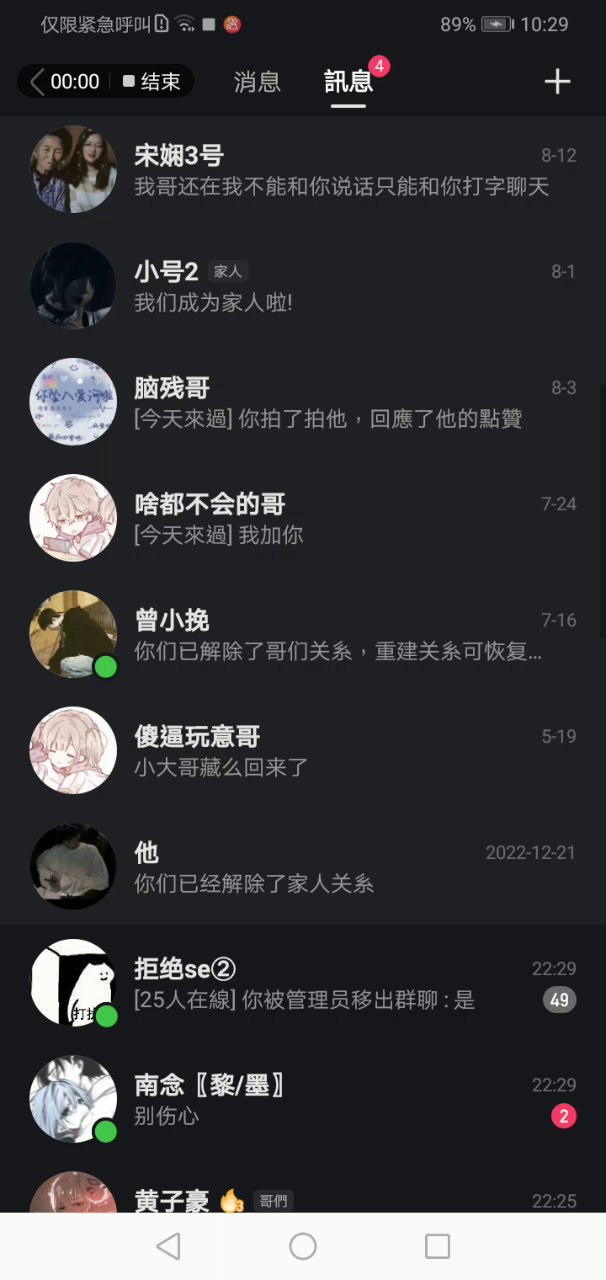Select the 訊息 tab
The height and width of the screenshot is (1280, 606).
pyautogui.click(x=348, y=82)
